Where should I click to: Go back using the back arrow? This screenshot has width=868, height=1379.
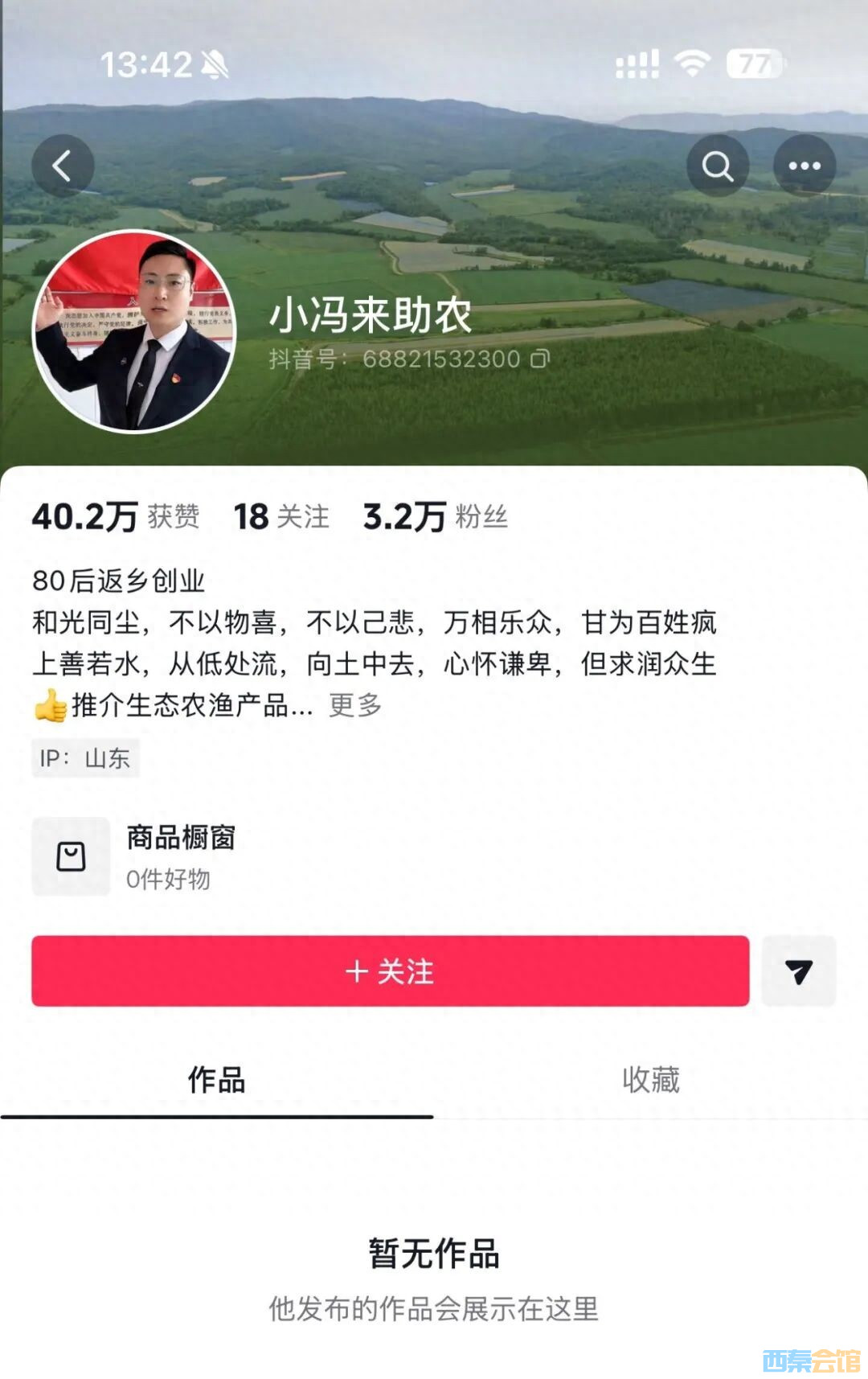tap(63, 166)
